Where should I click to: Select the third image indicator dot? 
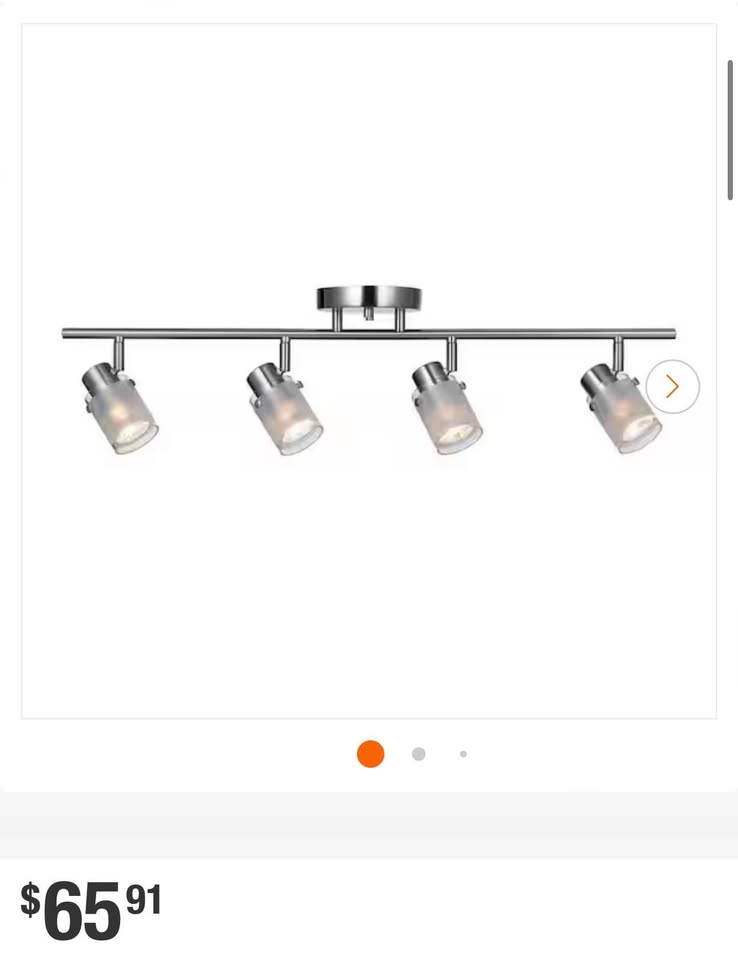point(463,754)
